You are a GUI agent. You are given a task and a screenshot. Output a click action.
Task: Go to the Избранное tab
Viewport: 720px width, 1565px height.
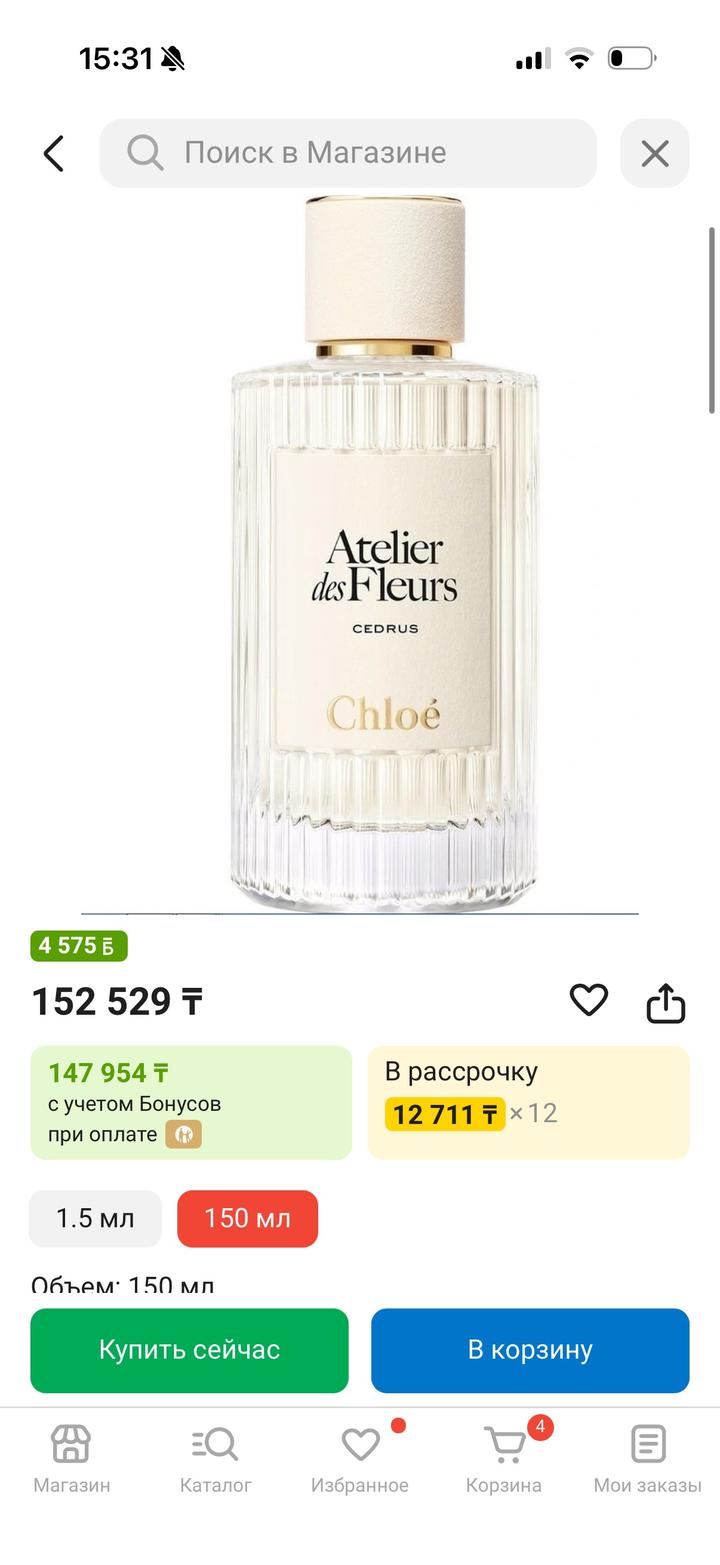click(x=360, y=1459)
